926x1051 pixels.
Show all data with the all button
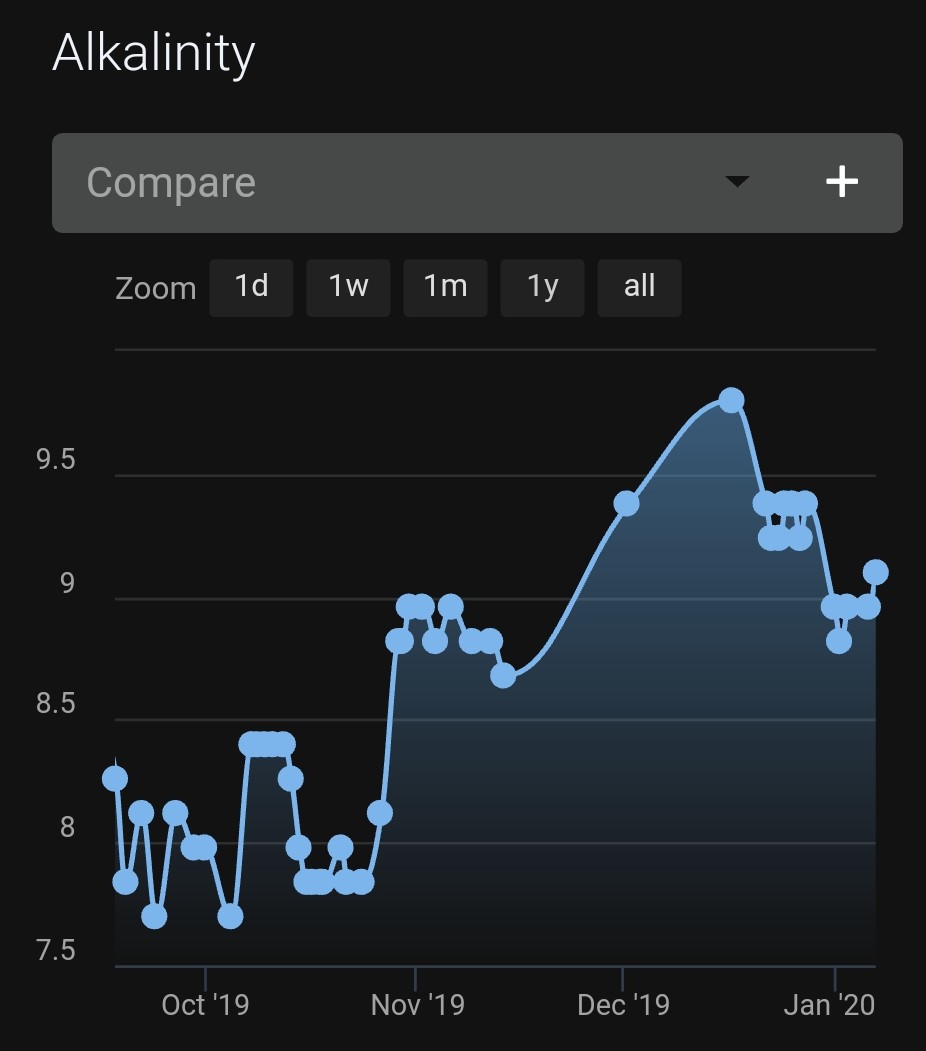pyautogui.click(x=639, y=288)
